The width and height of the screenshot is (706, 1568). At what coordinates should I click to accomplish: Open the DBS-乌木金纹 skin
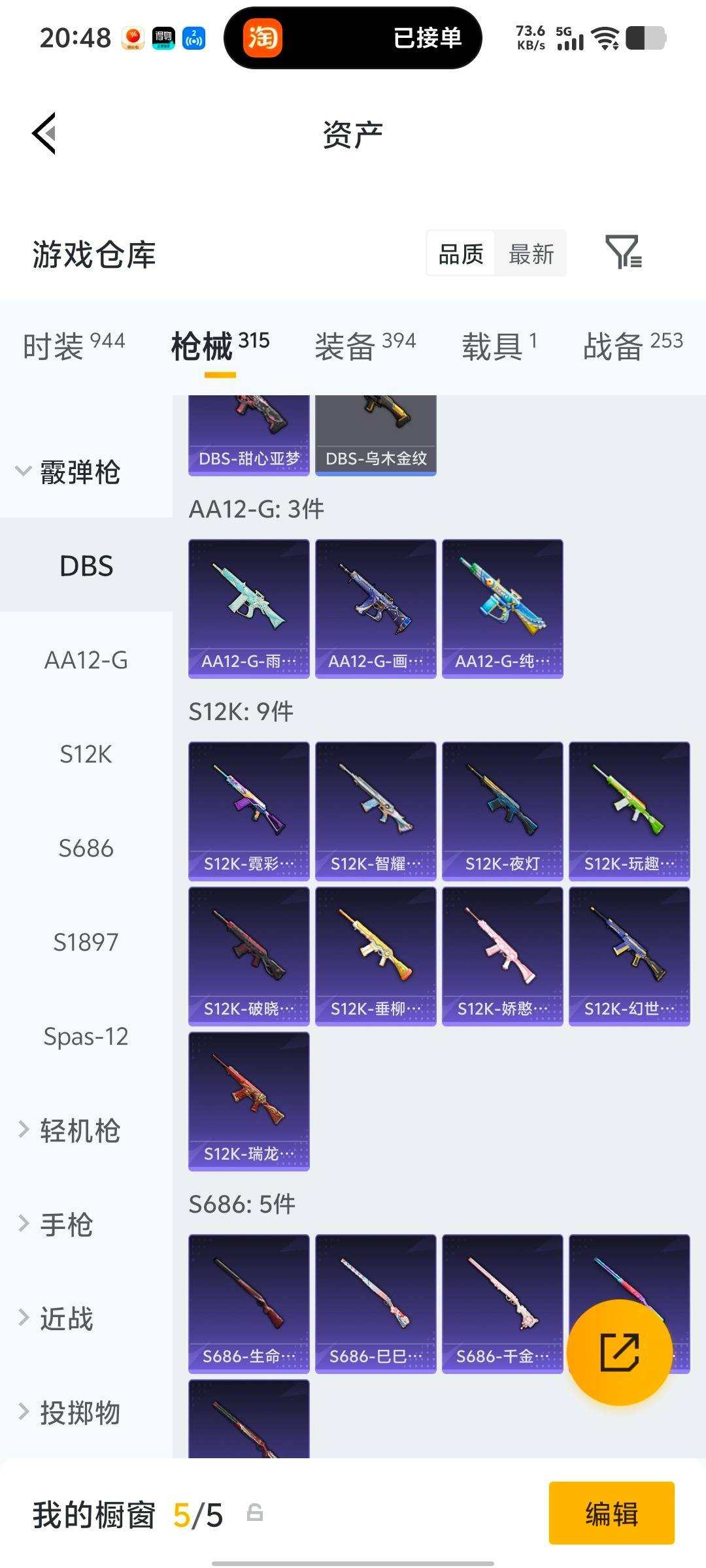point(375,435)
